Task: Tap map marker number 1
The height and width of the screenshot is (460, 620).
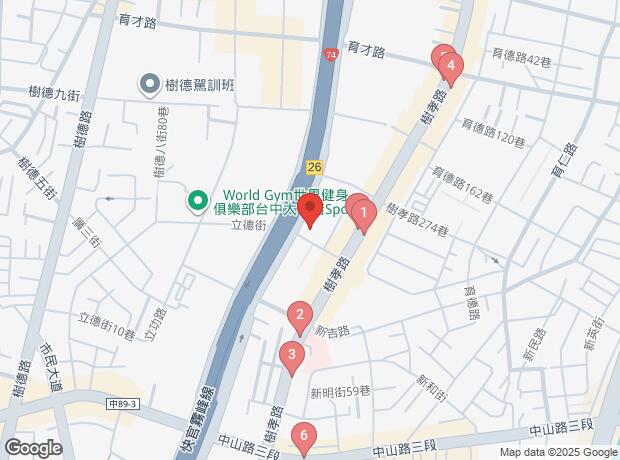Action: [x=366, y=213]
